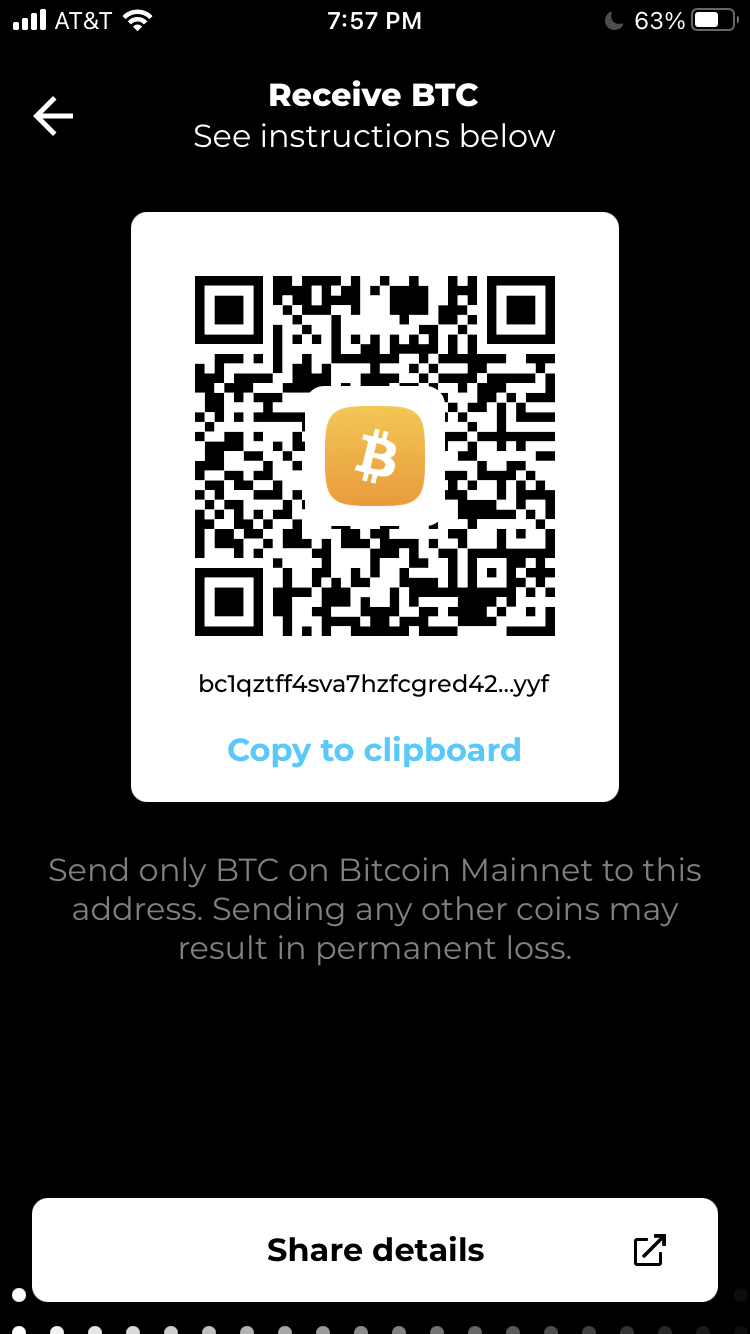Screen dimensions: 750x1334
Task: Copy the BTC address to clipboard
Action: point(374,750)
